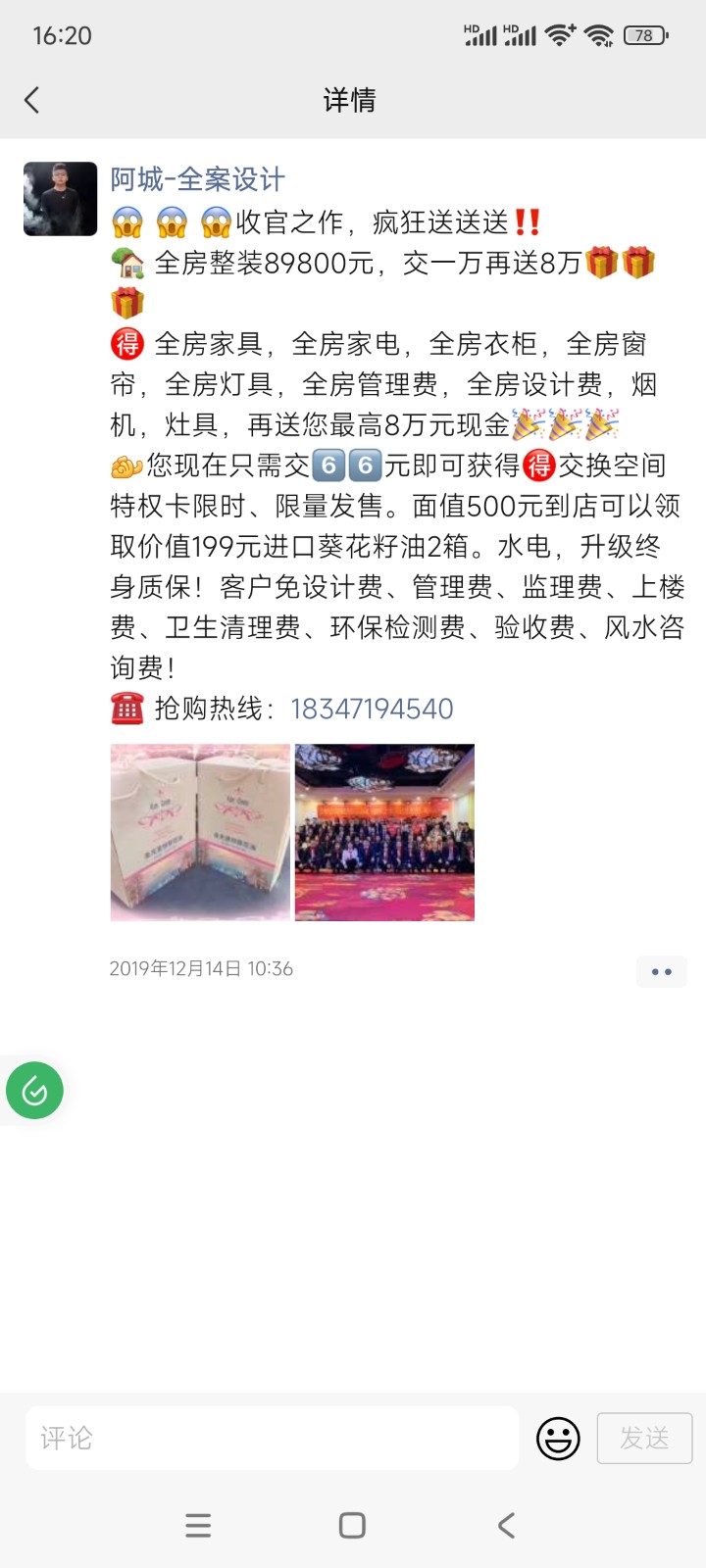The width and height of the screenshot is (706, 1568).
Task: Focus the 评论 comment field
Action: (x=272, y=1438)
